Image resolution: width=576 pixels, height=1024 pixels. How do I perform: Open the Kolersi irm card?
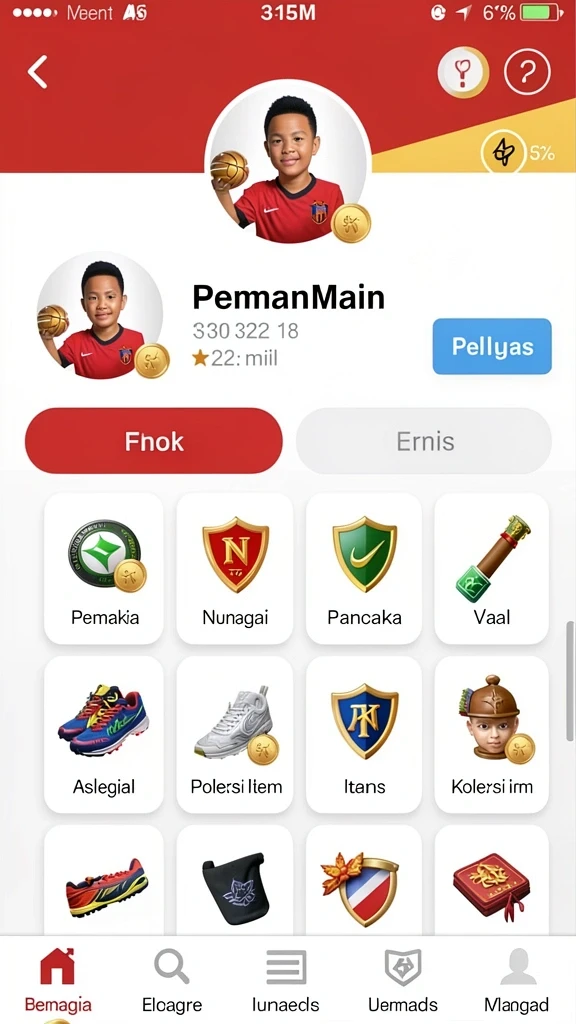coord(492,735)
